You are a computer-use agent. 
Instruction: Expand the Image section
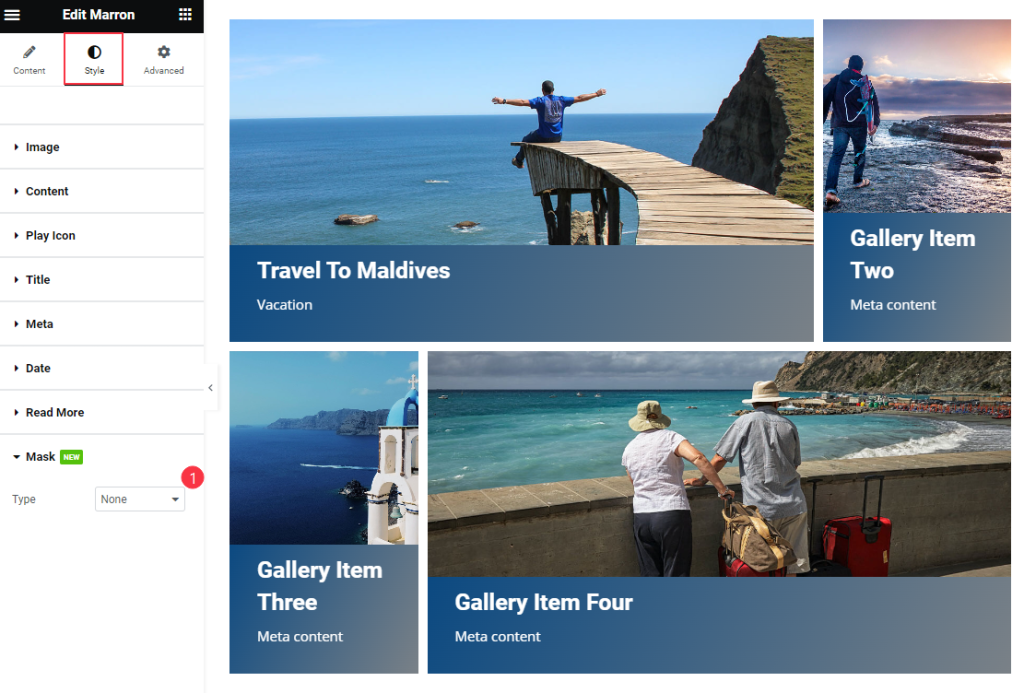click(x=42, y=147)
